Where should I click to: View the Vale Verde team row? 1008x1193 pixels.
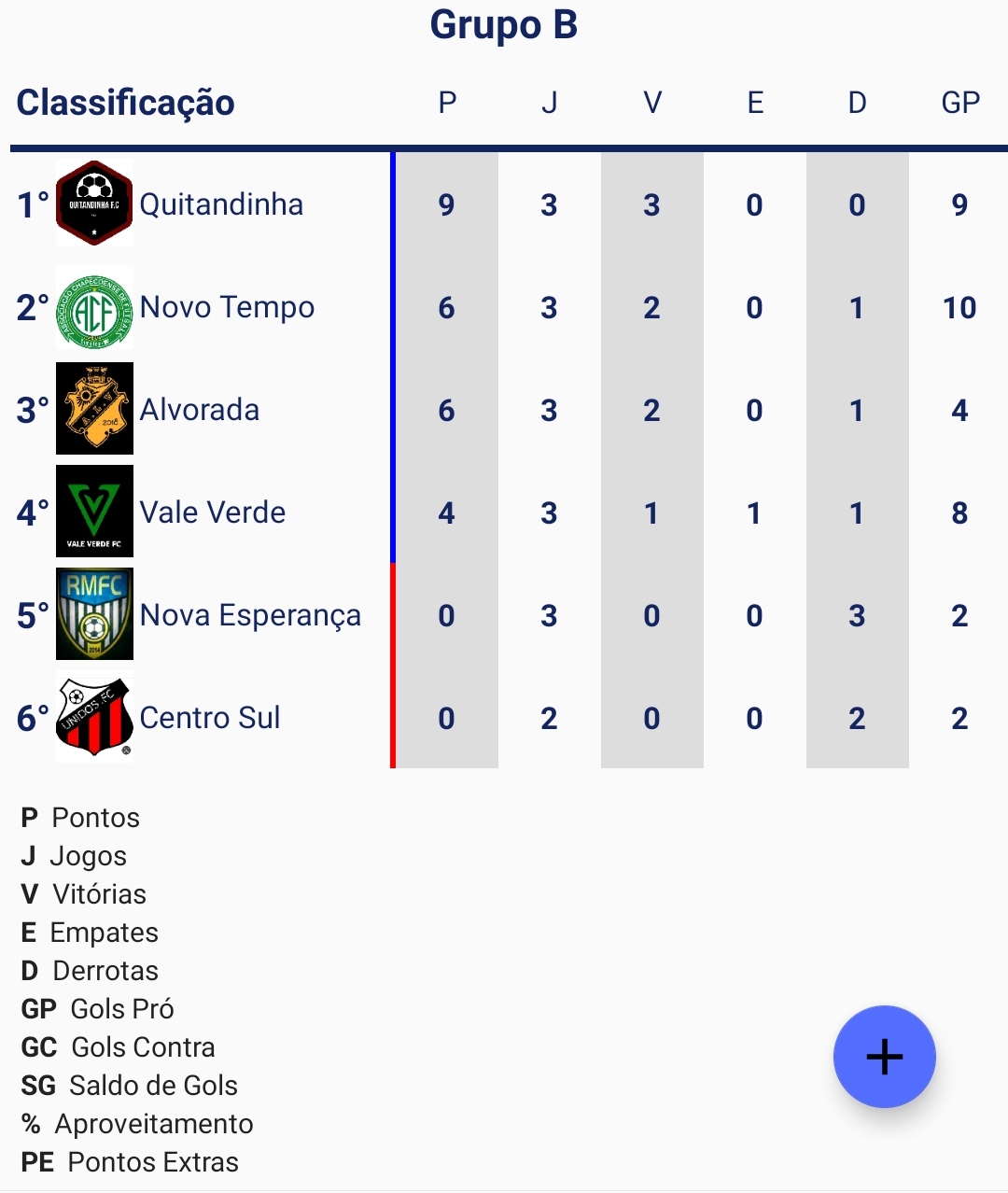[x=213, y=512]
